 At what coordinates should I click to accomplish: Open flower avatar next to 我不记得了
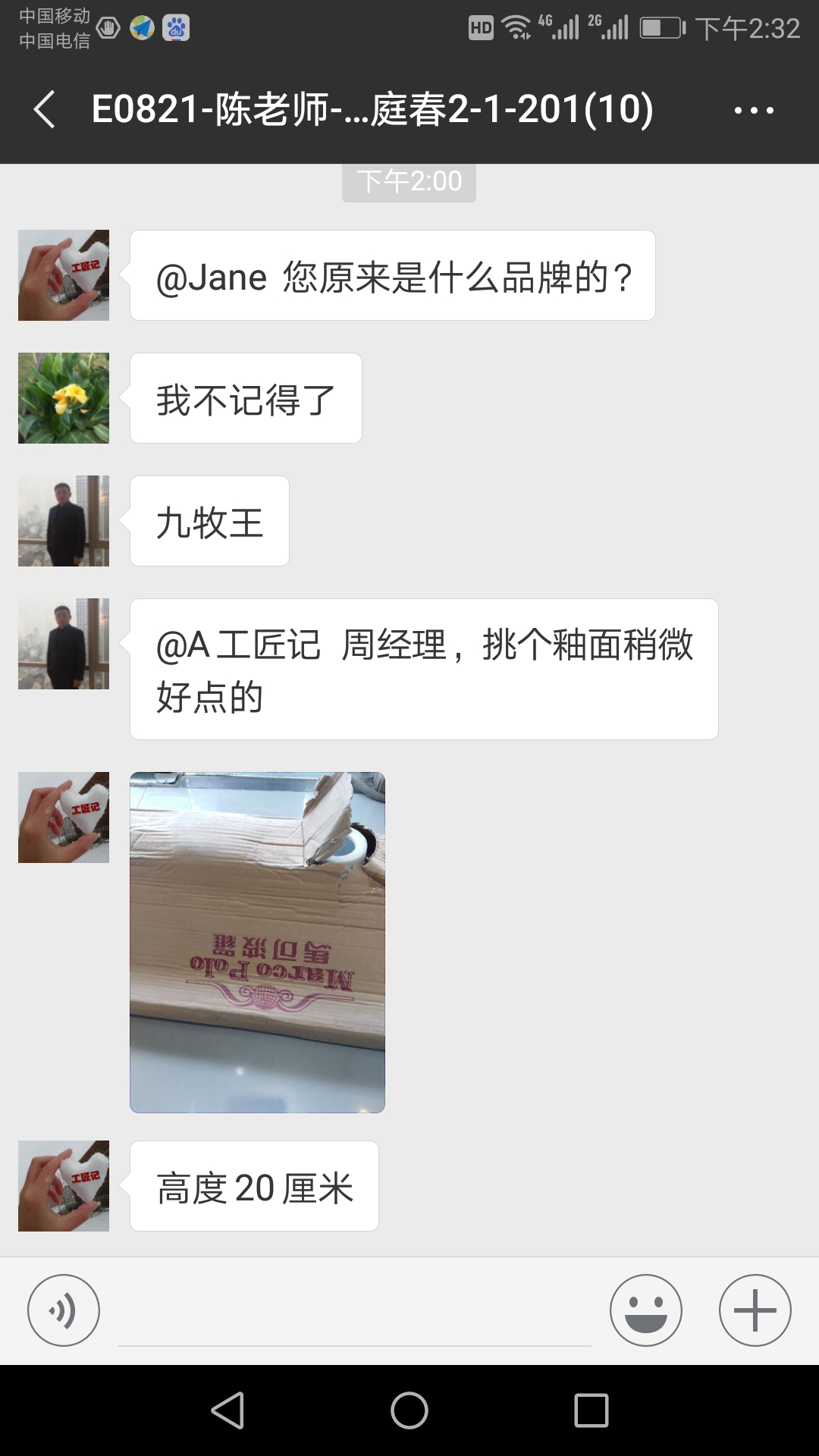pos(64,398)
